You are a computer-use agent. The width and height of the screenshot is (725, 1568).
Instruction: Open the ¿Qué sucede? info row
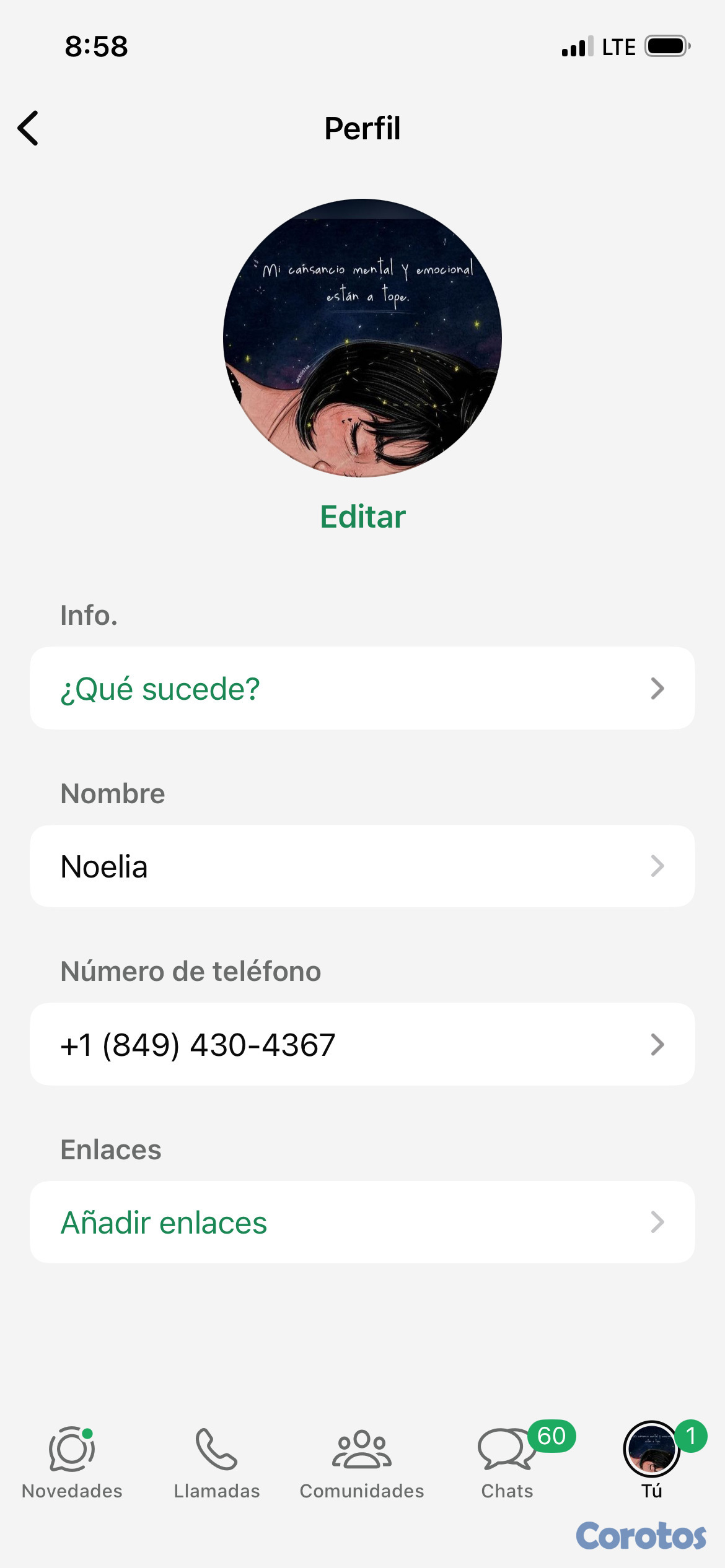click(x=362, y=688)
